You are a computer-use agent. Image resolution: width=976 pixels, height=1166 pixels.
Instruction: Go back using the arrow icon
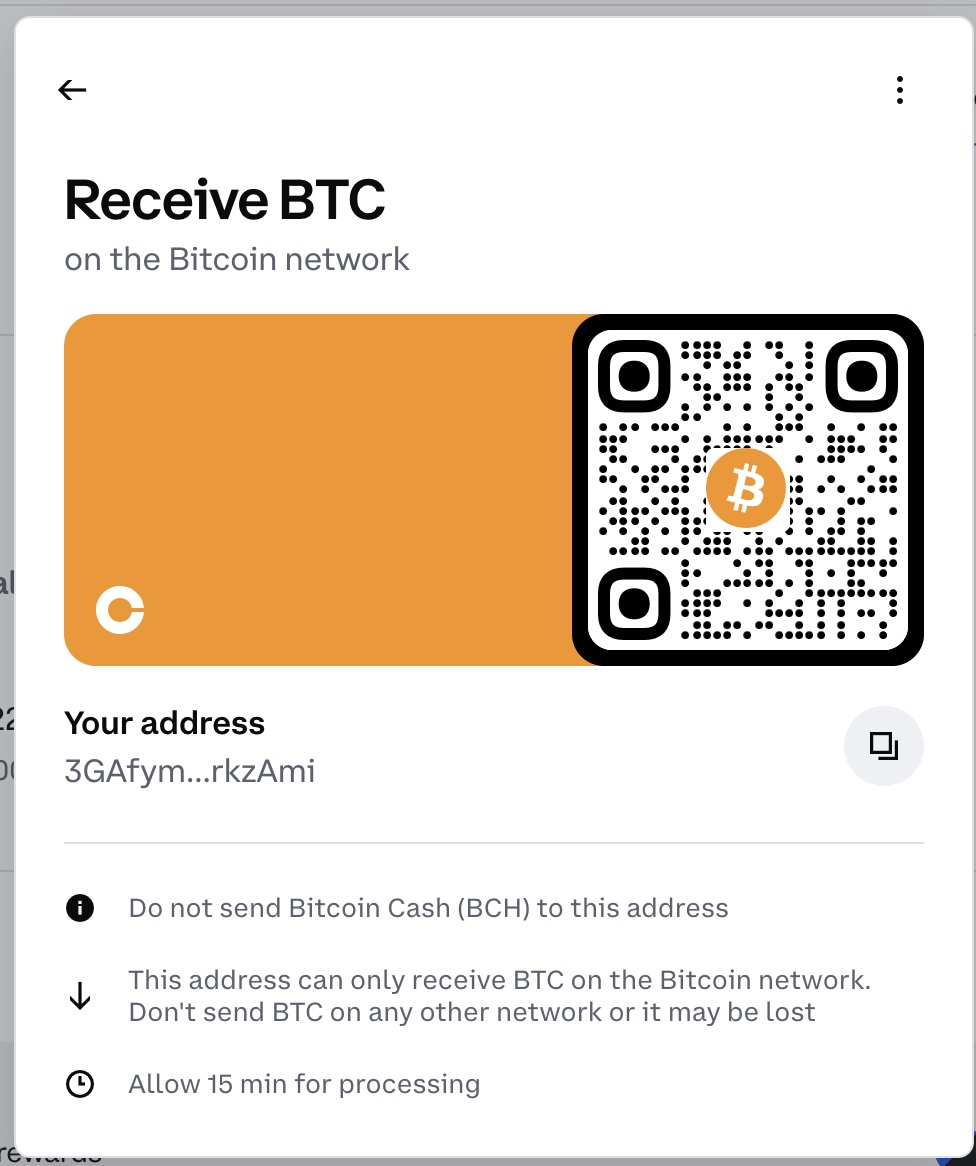72,90
